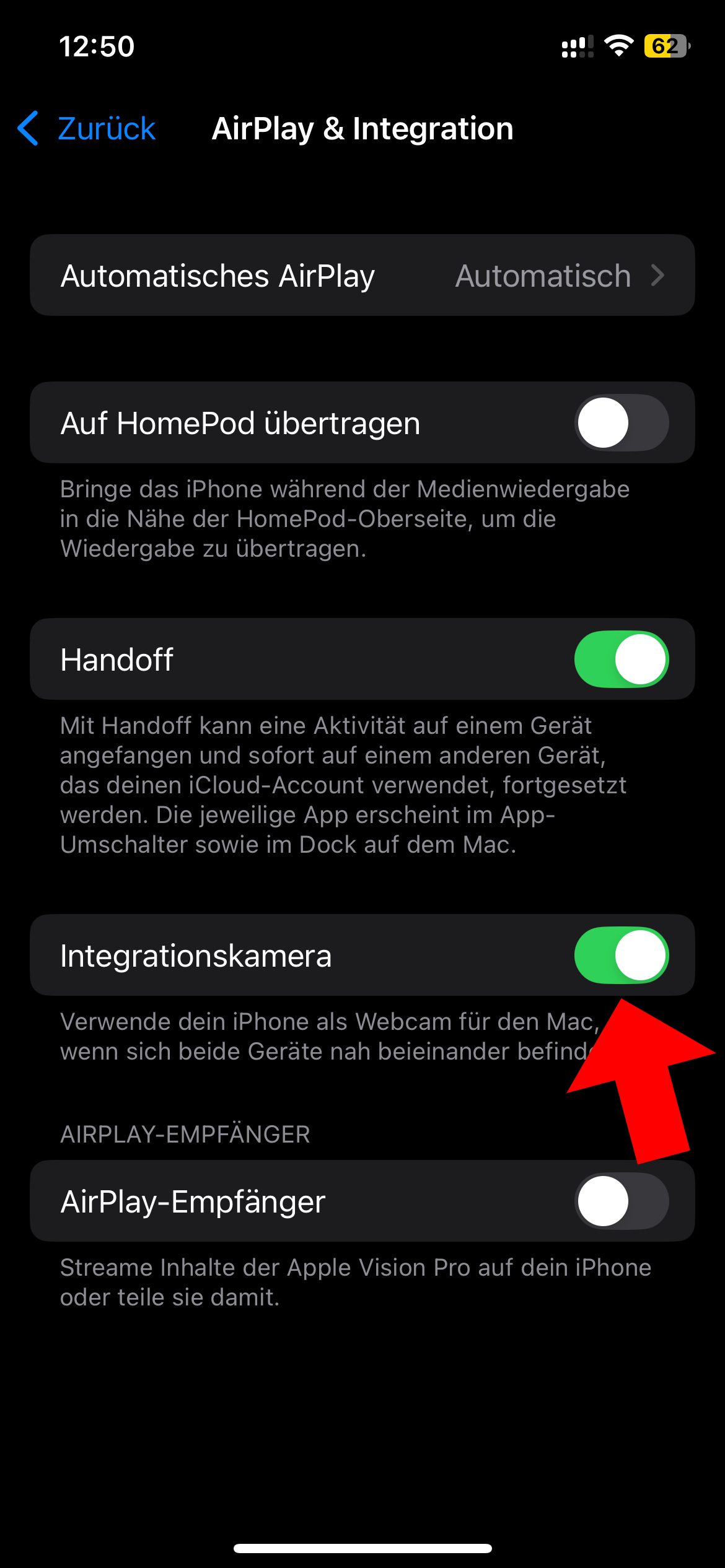Enable Auf HomePod übertragen switch
The height and width of the screenshot is (1568, 725).
point(622,423)
